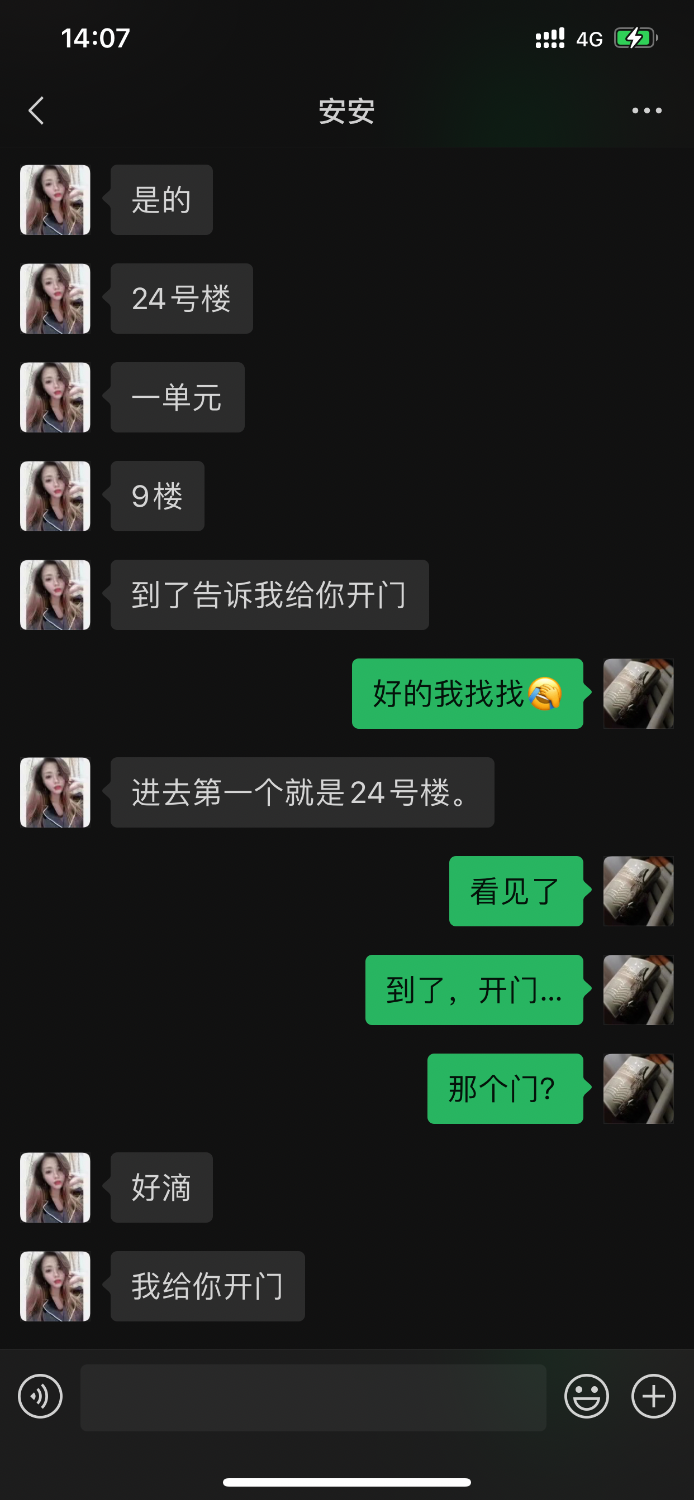This screenshot has width=694, height=1500.
Task: Focus the message text field
Action: pyautogui.click(x=313, y=1397)
